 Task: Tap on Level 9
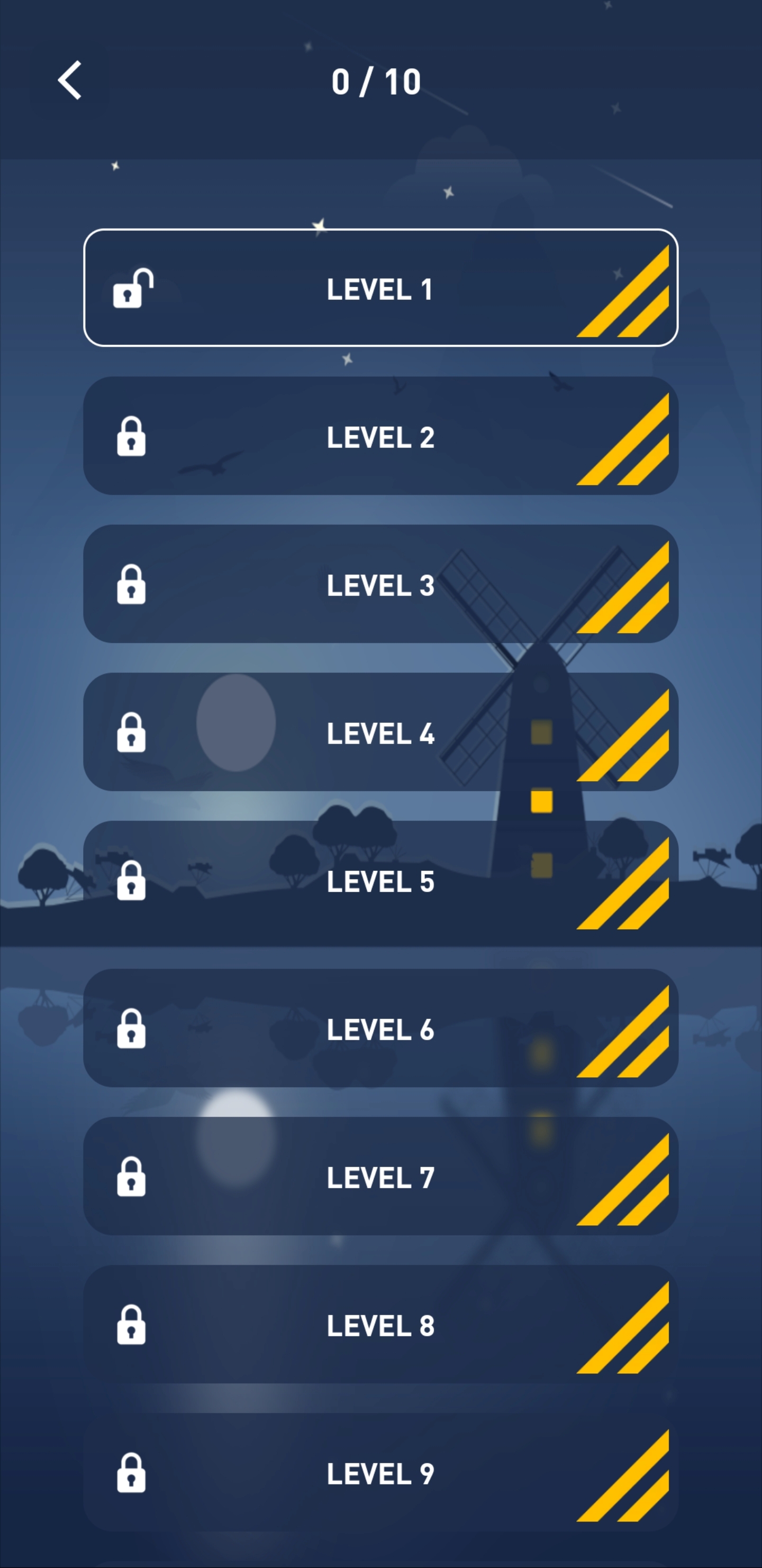point(380,1473)
